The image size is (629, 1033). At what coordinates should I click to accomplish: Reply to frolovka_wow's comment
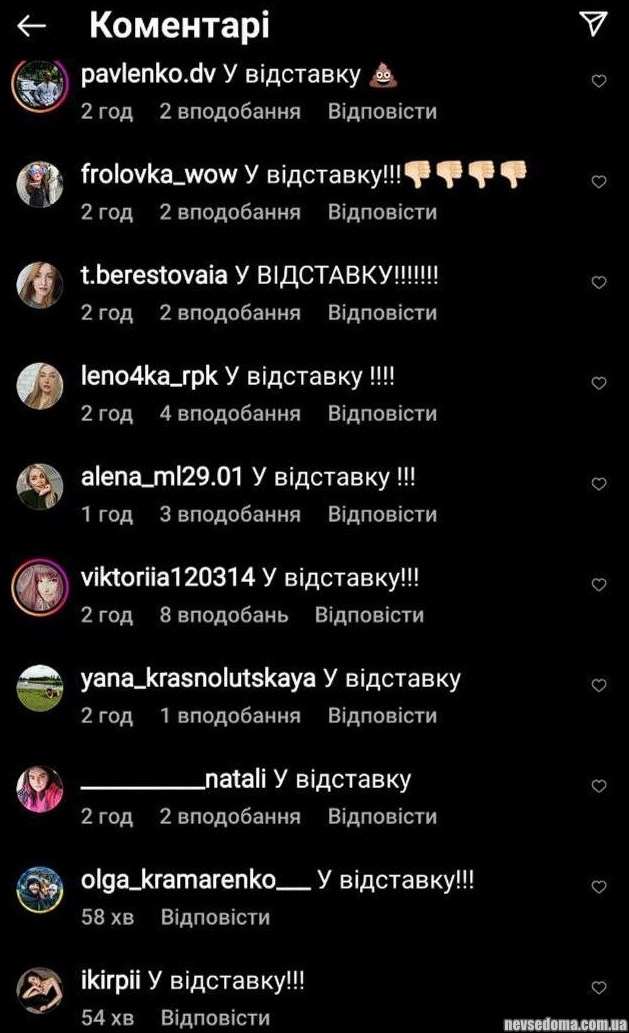[382, 212]
